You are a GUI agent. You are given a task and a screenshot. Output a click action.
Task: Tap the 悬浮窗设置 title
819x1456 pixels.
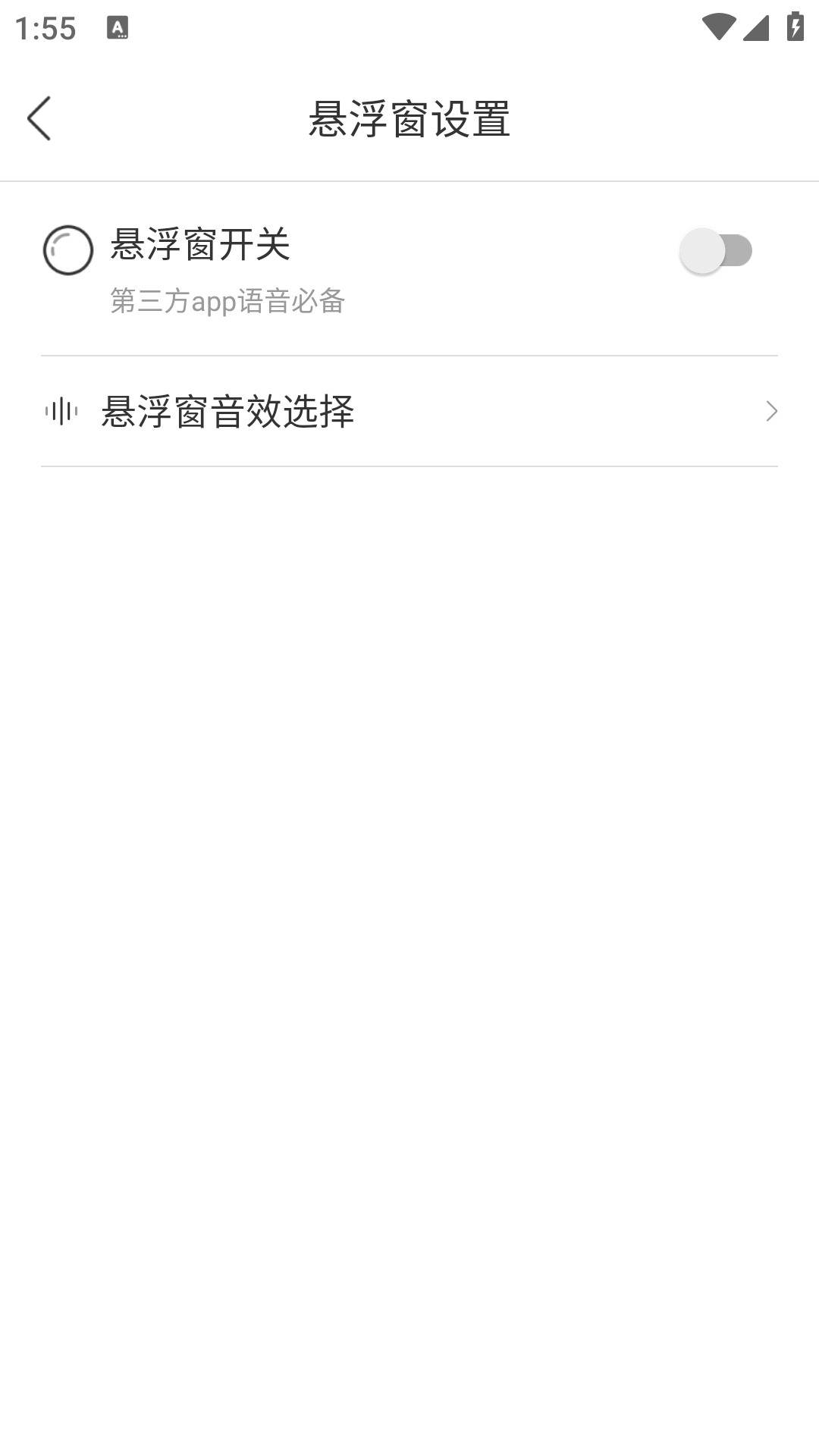tap(409, 119)
